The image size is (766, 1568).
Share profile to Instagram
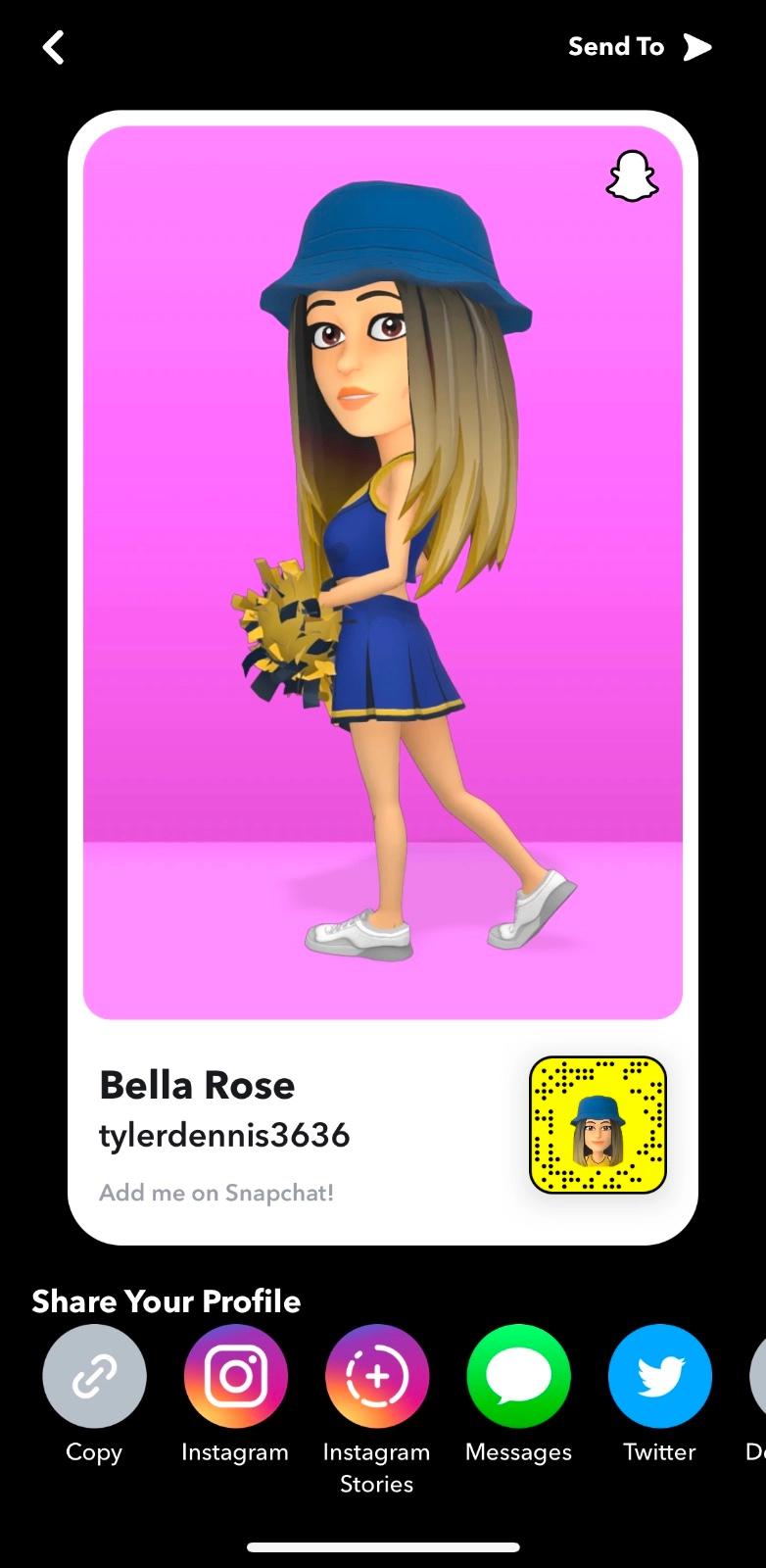pos(235,1376)
